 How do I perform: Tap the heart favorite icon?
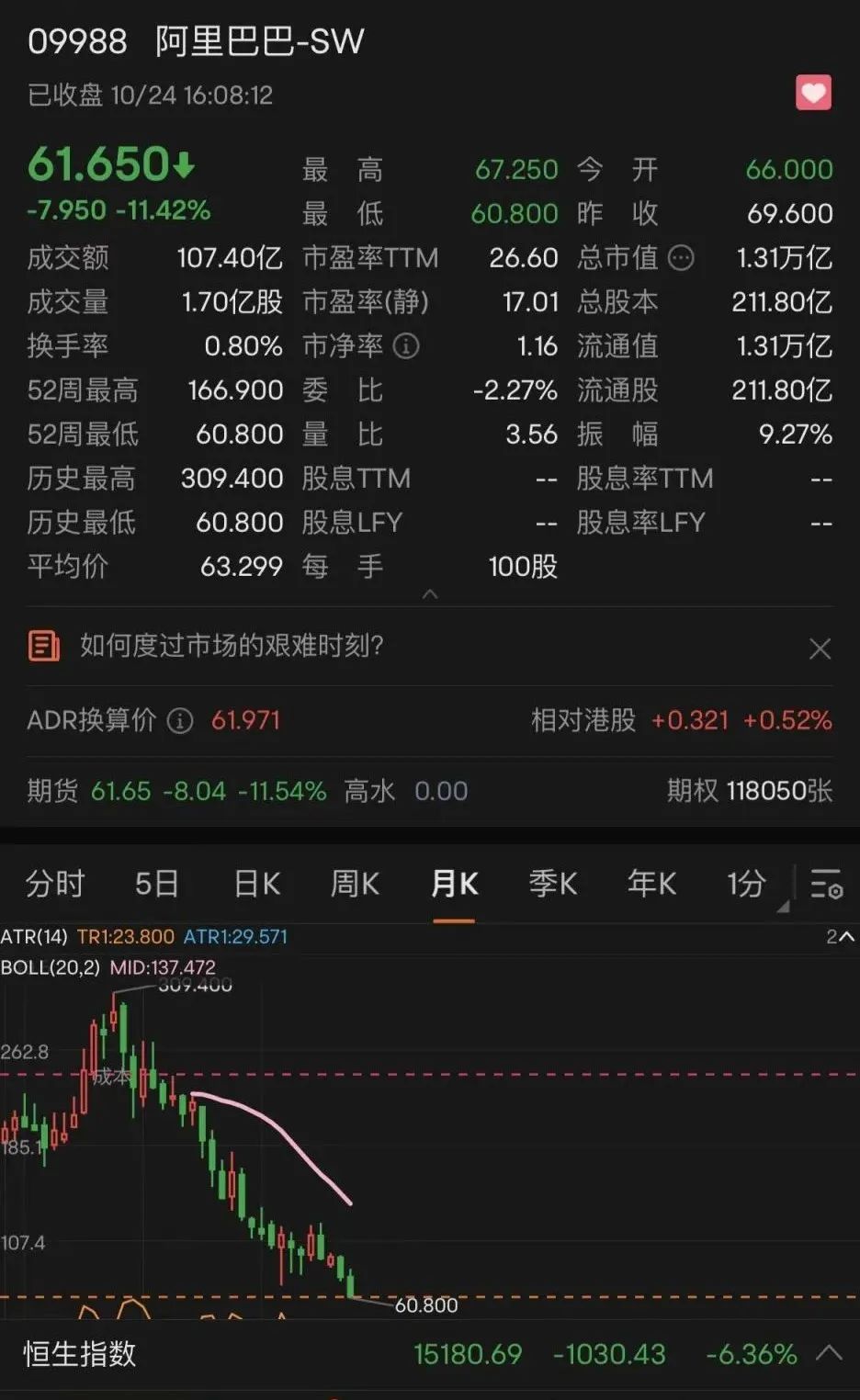pos(813,93)
